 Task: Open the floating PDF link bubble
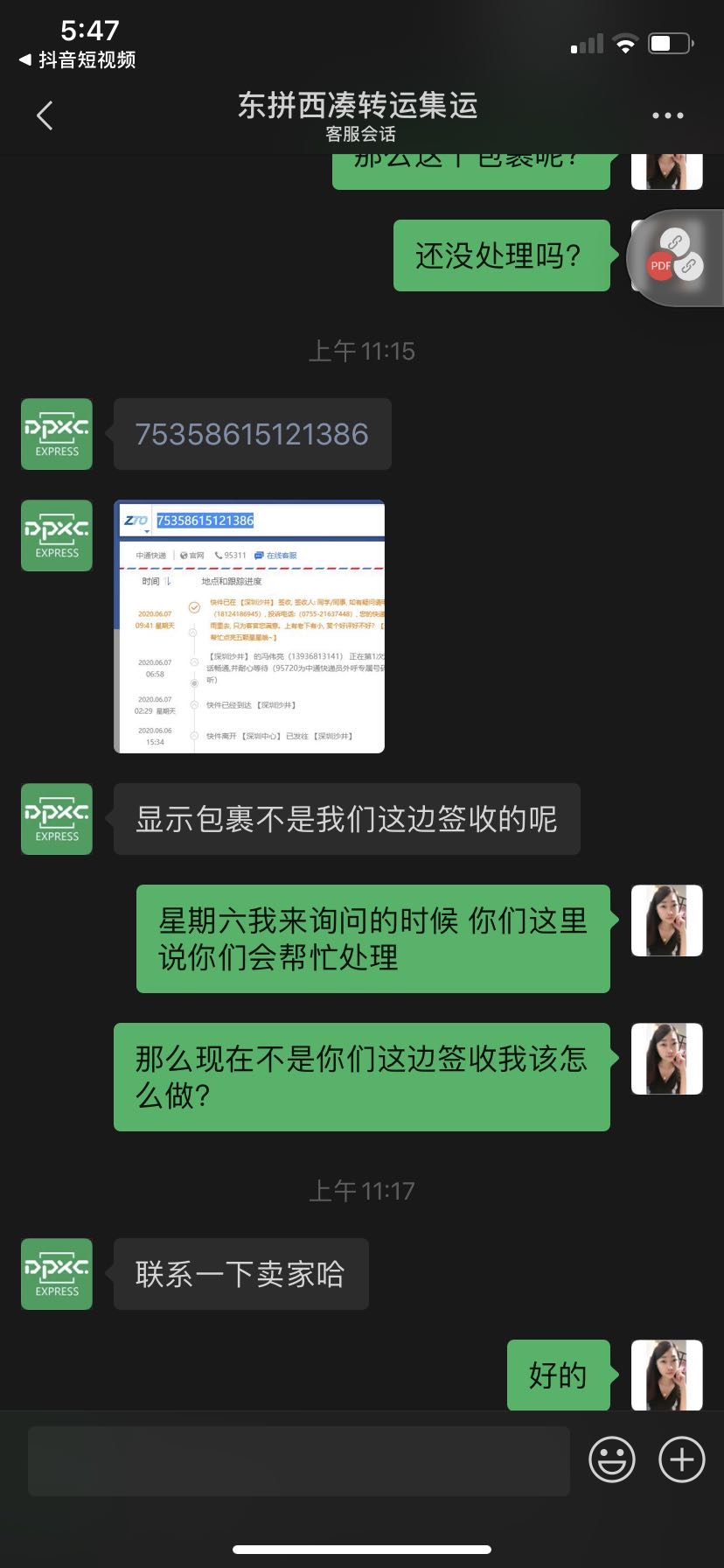point(675,257)
